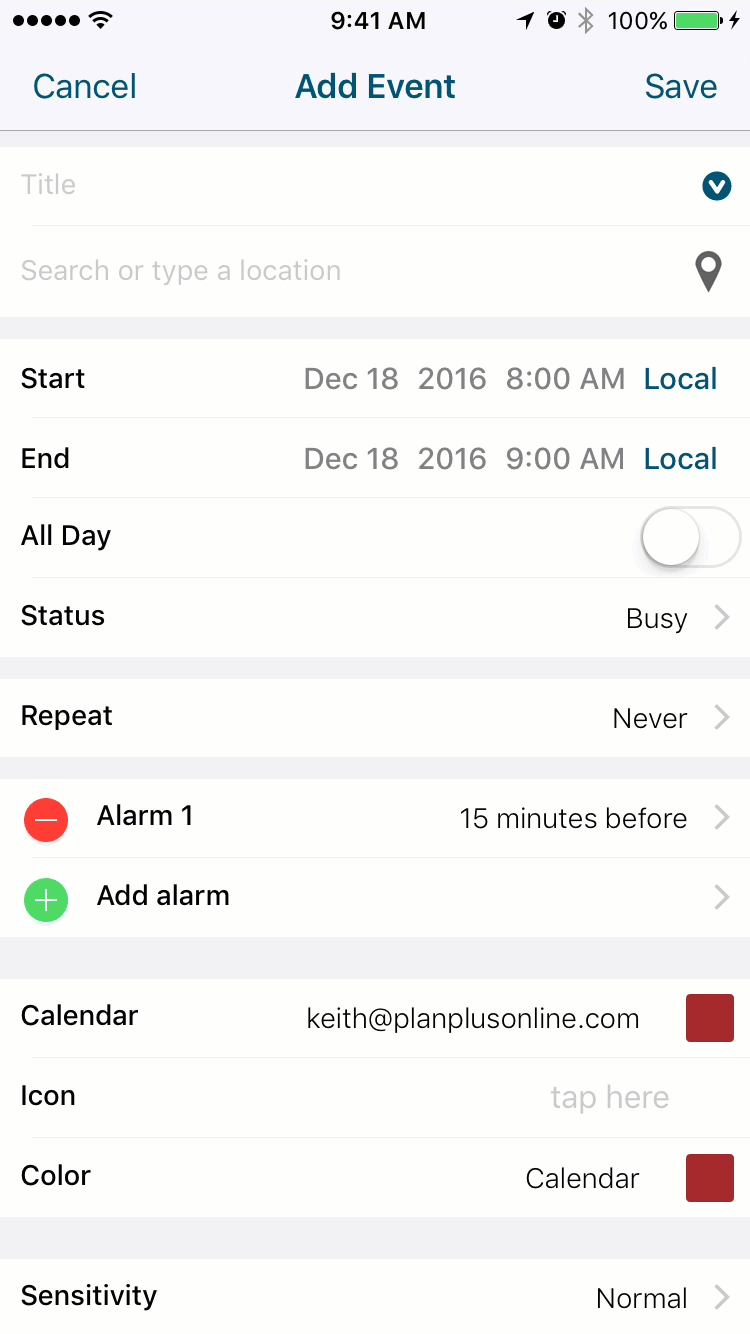Open the map pin location picker
Screen dimensions: 750x1334
[709, 272]
